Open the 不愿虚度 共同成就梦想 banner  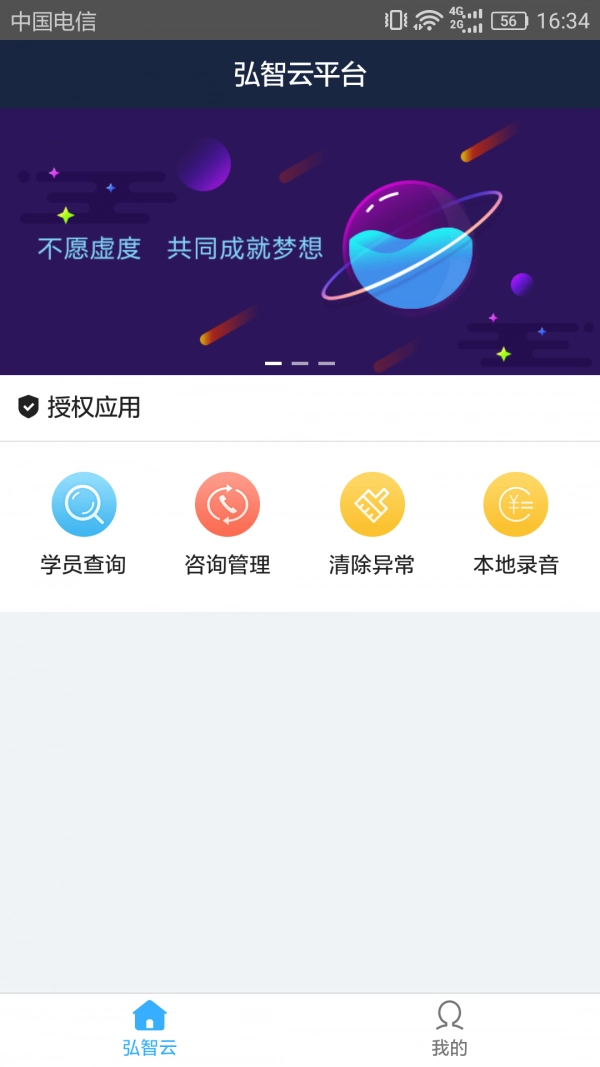(x=300, y=242)
